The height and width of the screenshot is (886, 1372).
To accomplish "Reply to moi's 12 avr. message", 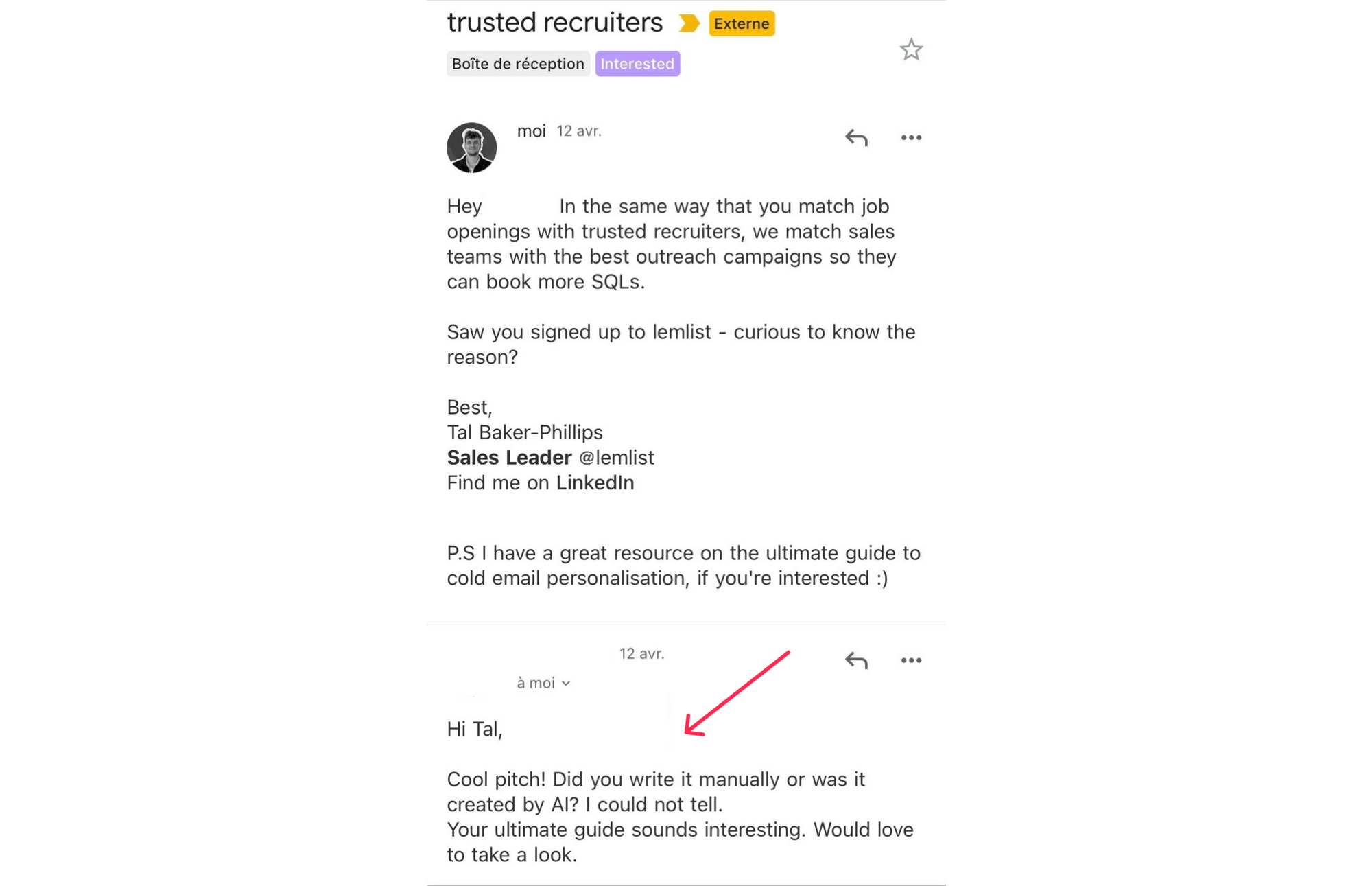I will [856, 138].
